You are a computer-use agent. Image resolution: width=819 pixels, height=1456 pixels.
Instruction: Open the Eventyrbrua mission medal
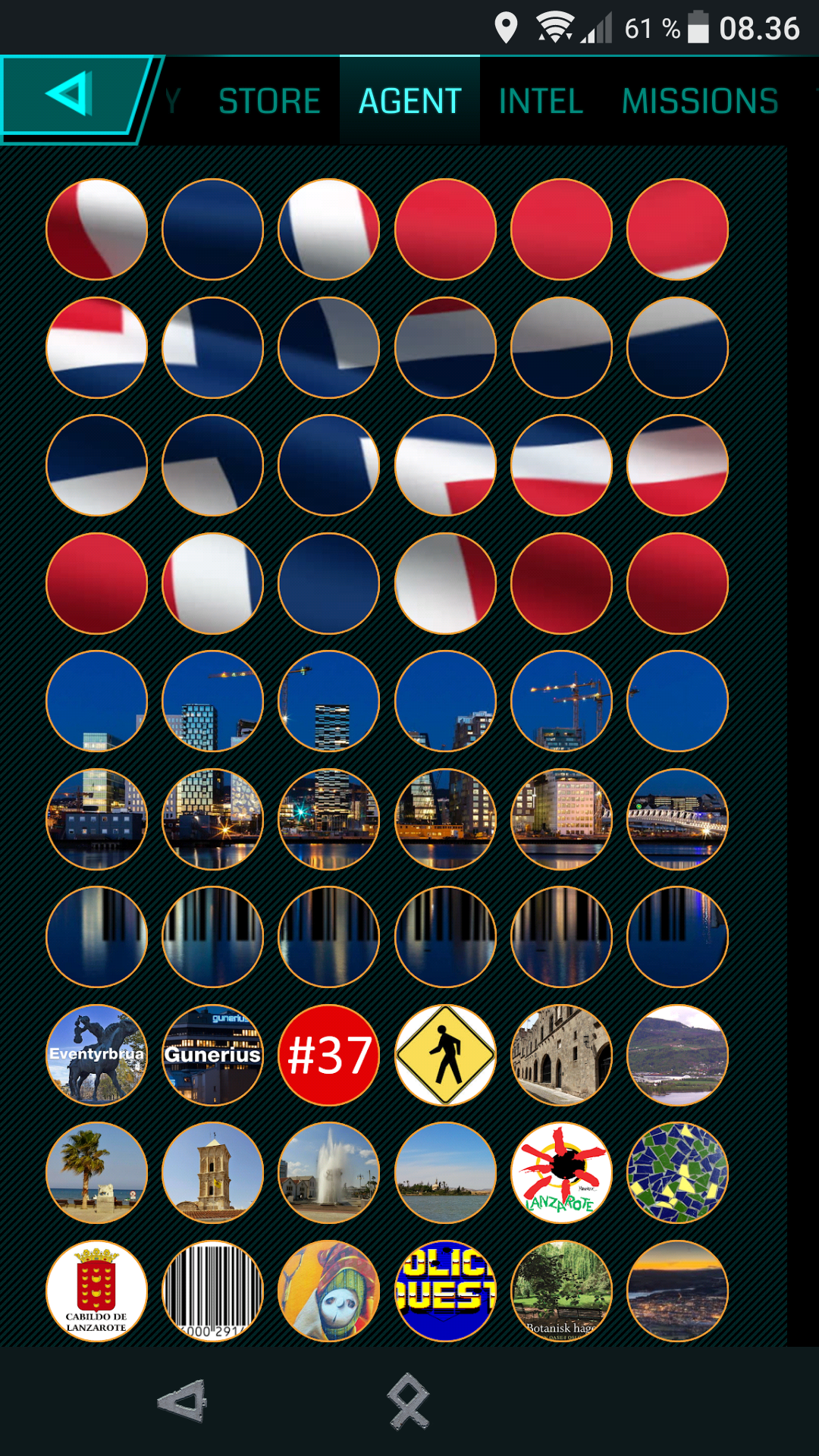click(x=97, y=1055)
